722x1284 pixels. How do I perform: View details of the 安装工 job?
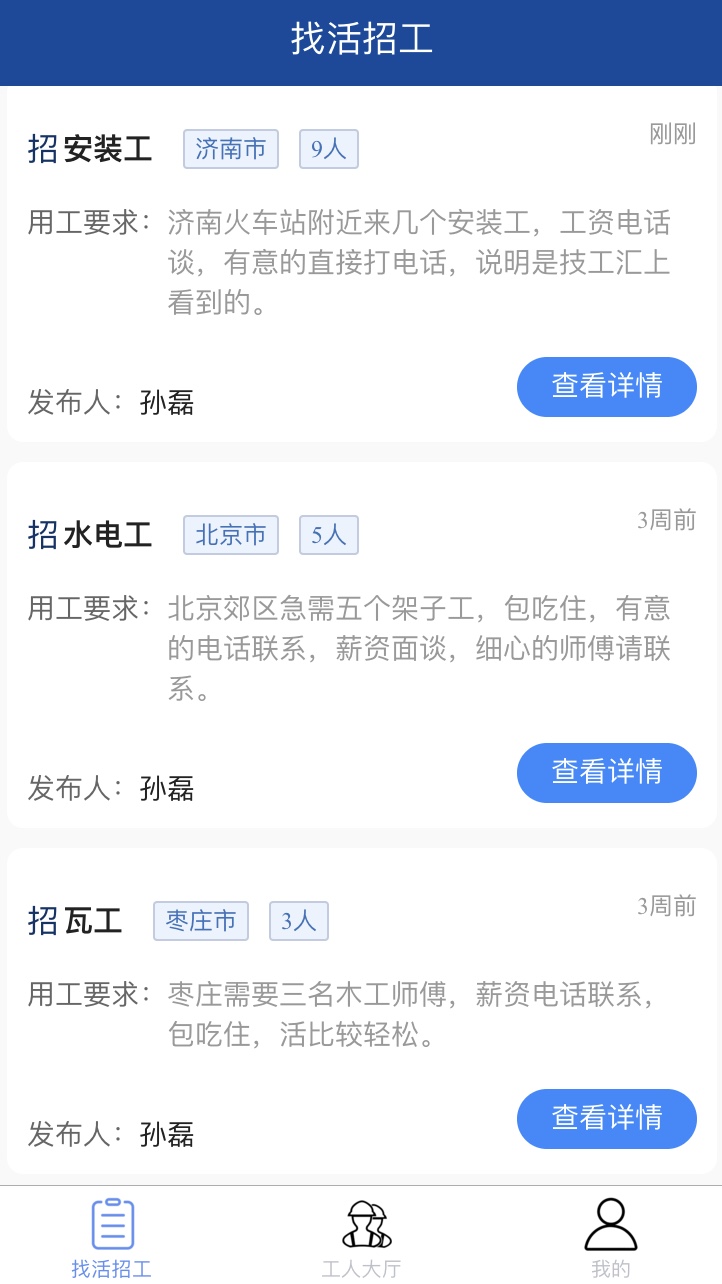[606, 386]
